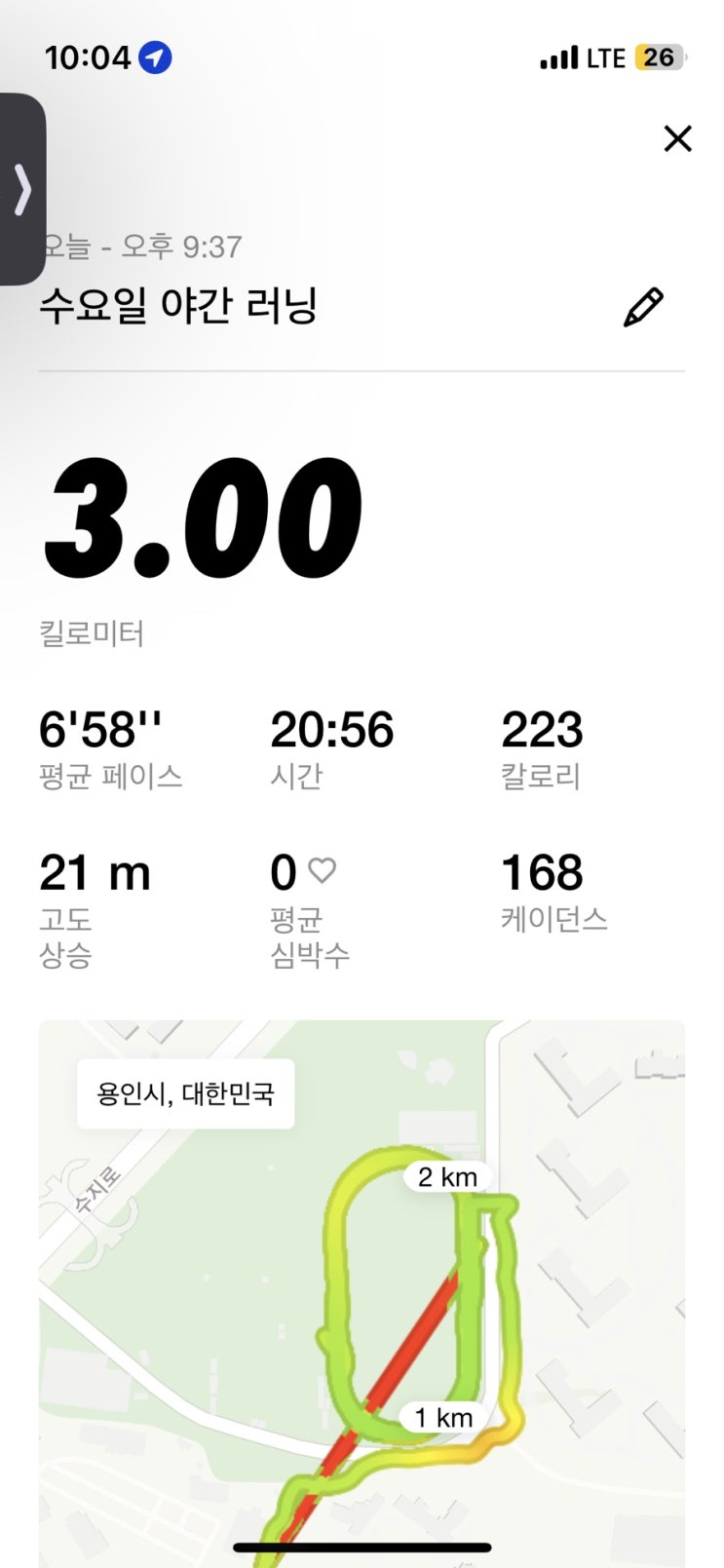724x1568 pixels.
Task: Expand the side panel arrow handle
Action: pos(21,189)
